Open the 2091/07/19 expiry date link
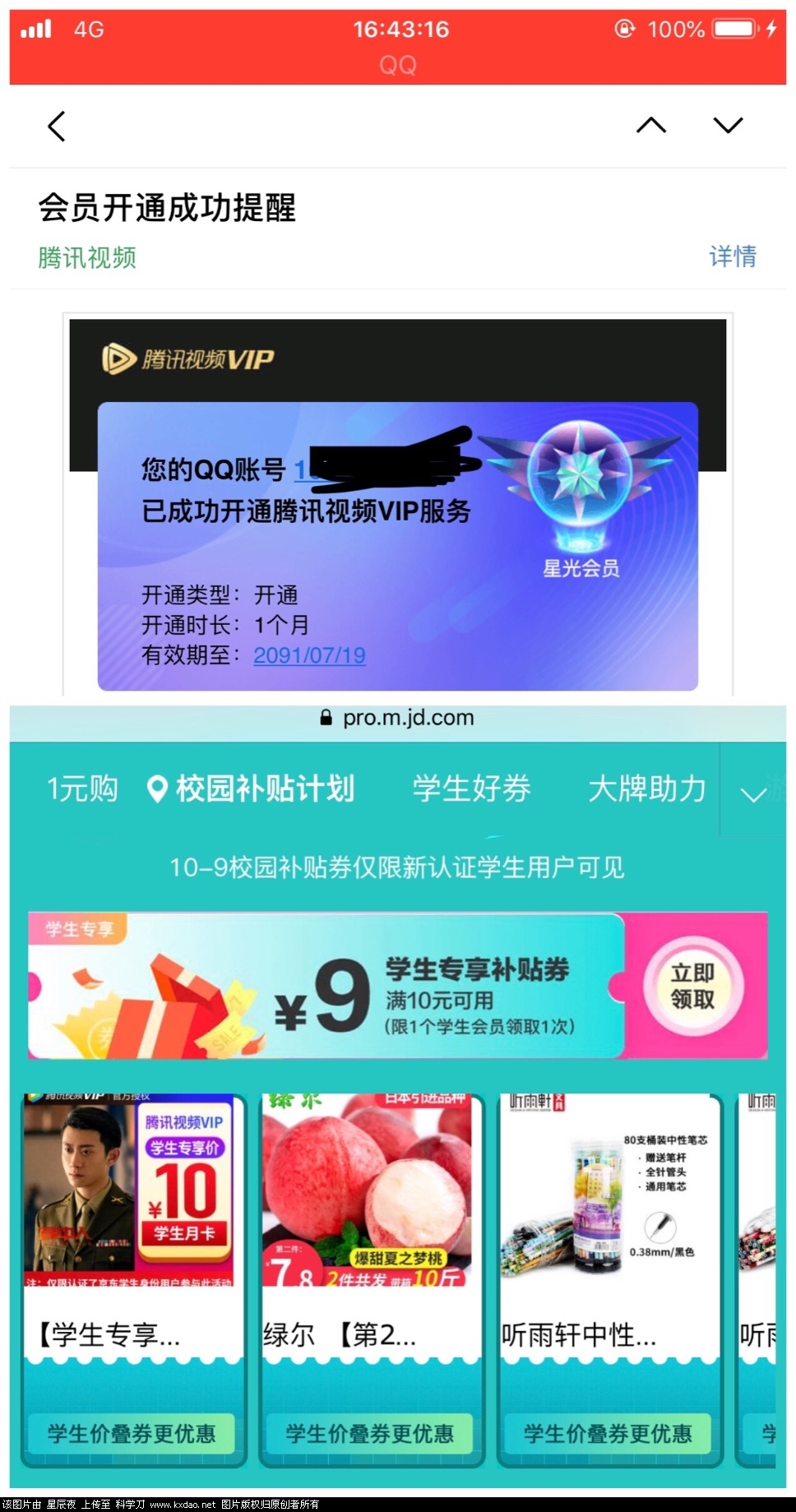Screen dimensions: 796x1512 tap(309, 655)
